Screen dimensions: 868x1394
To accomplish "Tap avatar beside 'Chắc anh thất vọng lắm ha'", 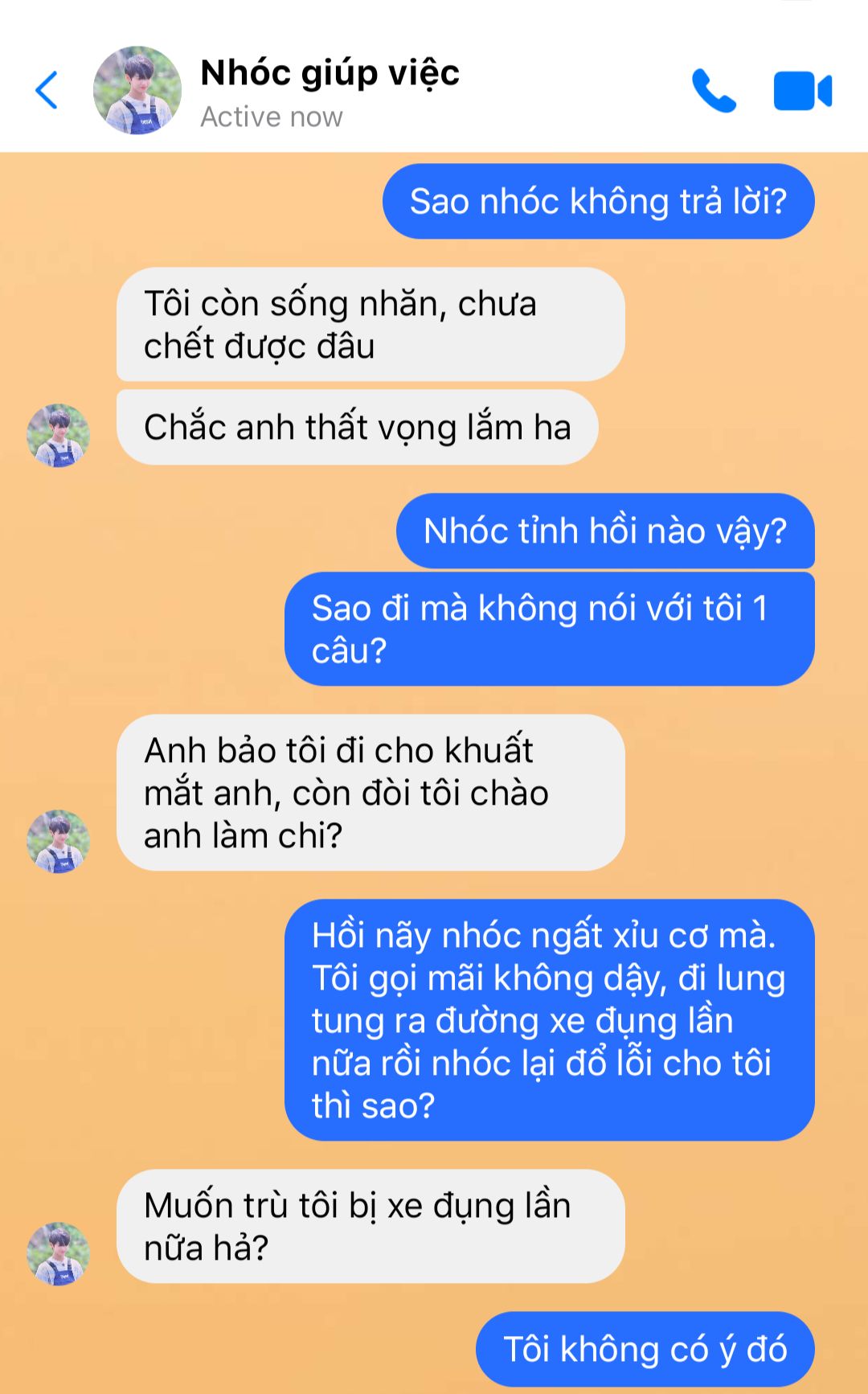I will (58, 436).
